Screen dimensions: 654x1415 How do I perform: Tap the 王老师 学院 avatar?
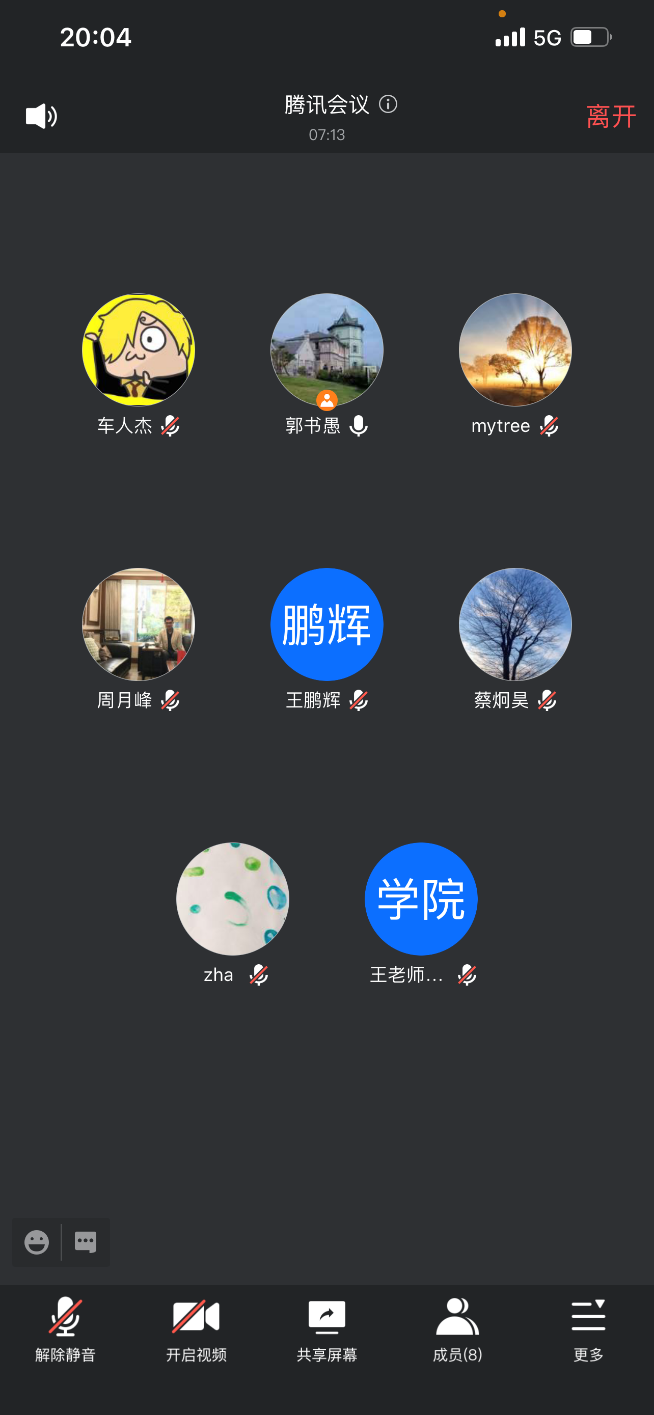pos(421,899)
